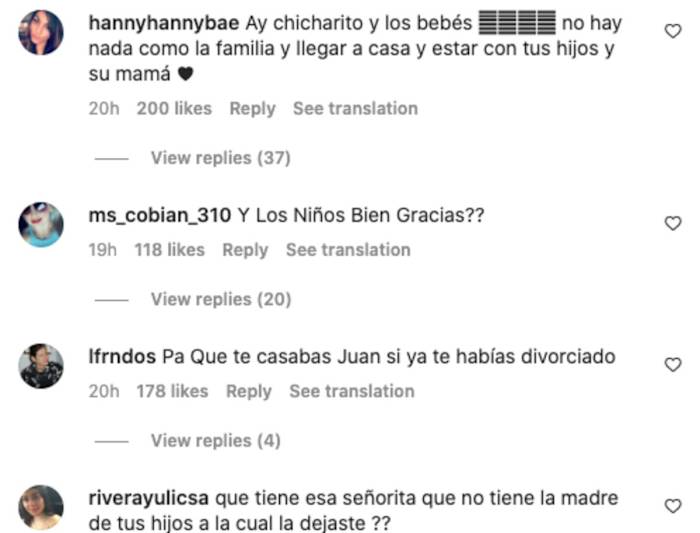
Task: Reply to hannyhannybae's comment
Action: pos(252,108)
